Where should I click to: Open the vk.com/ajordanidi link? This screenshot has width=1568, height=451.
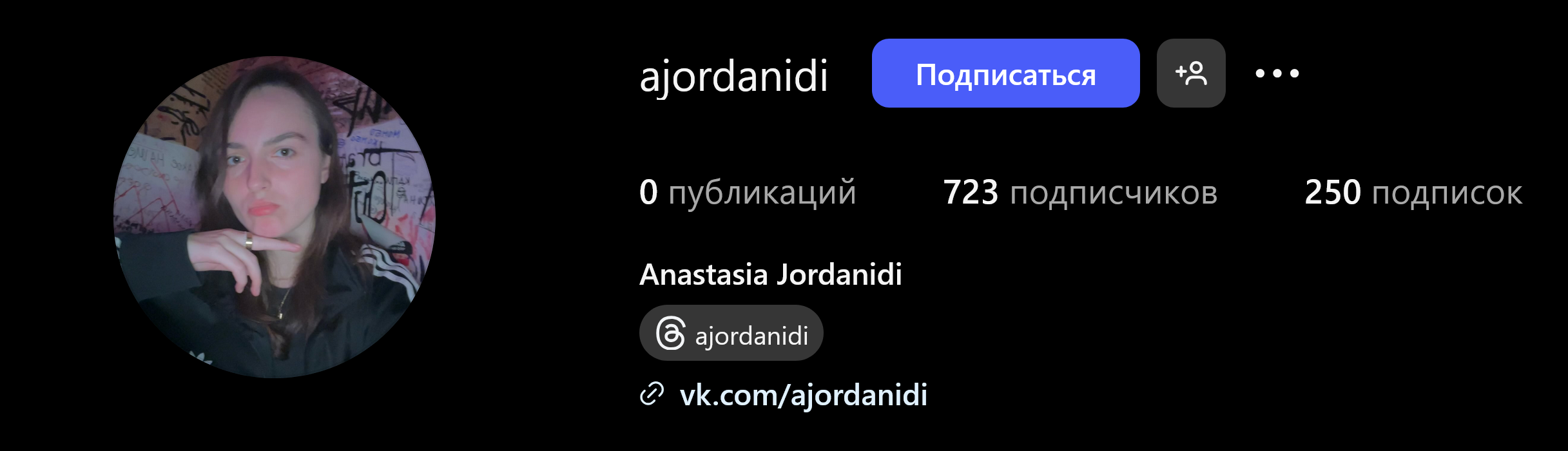click(x=803, y=395)
